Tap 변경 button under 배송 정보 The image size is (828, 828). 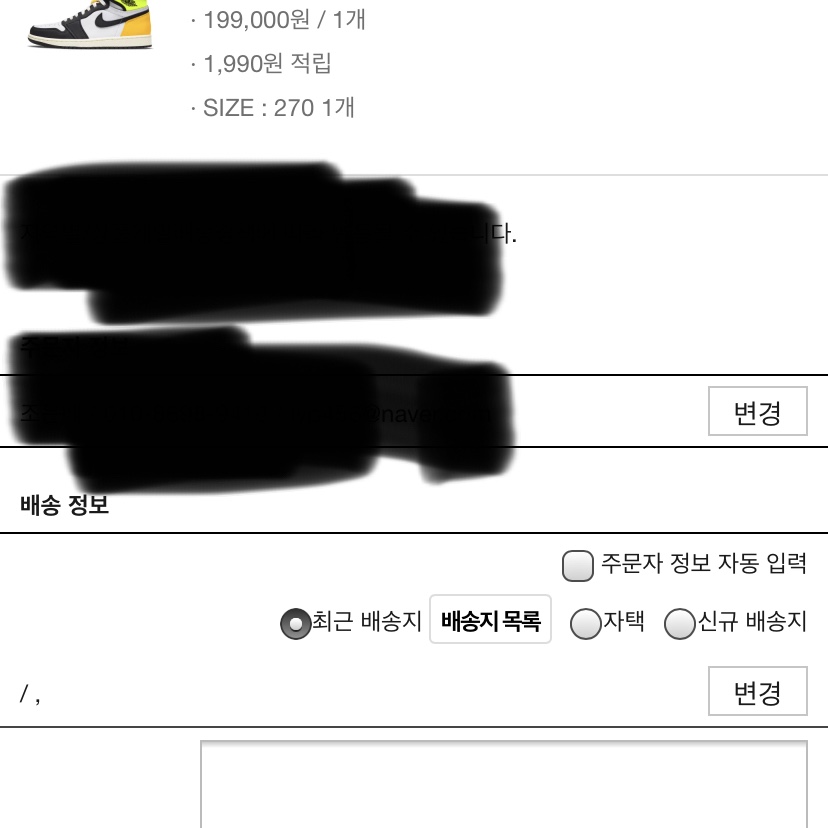[757, 692]
